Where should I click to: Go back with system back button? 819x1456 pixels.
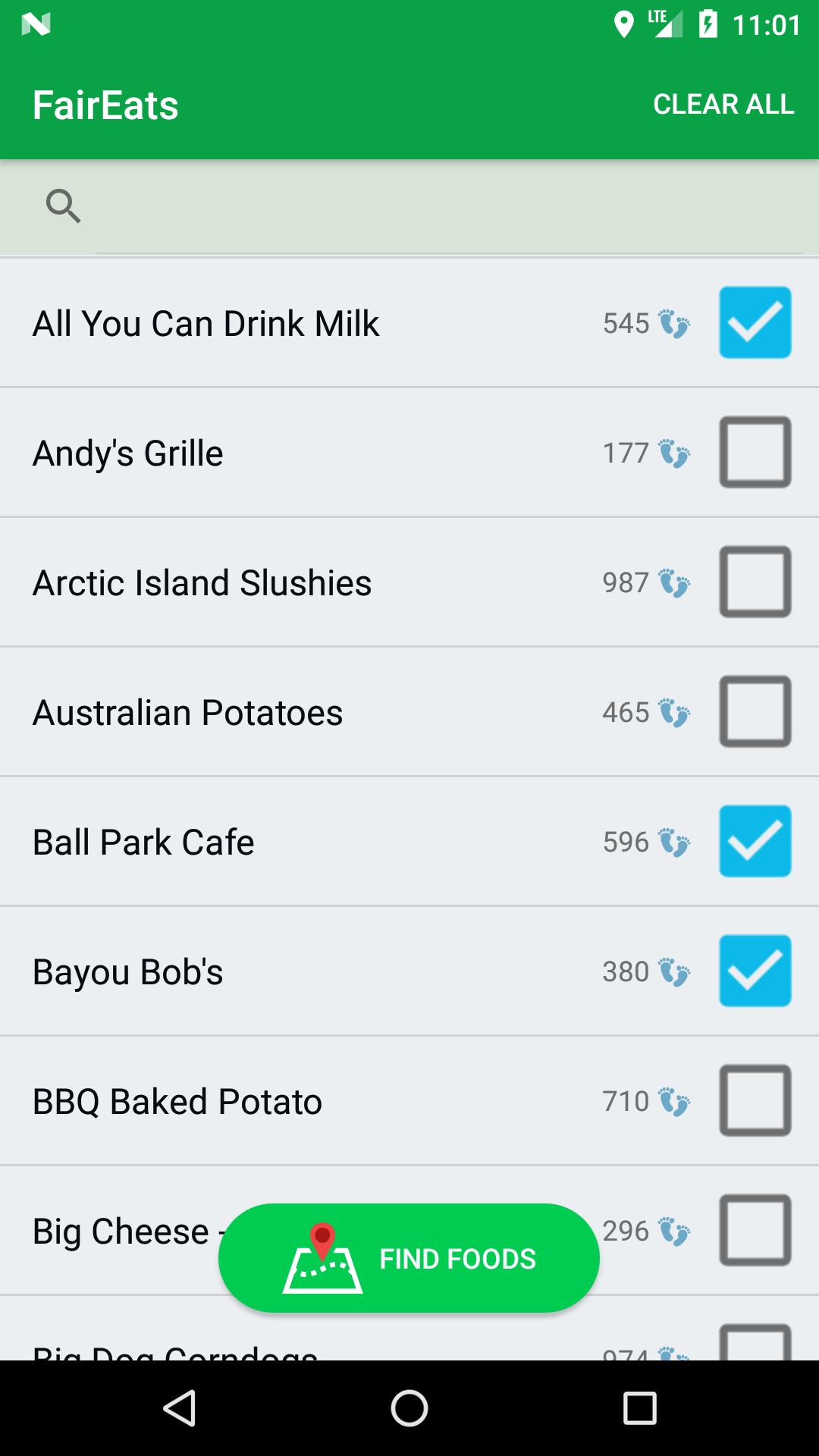pyautogui.click(x=180, y=1408)
